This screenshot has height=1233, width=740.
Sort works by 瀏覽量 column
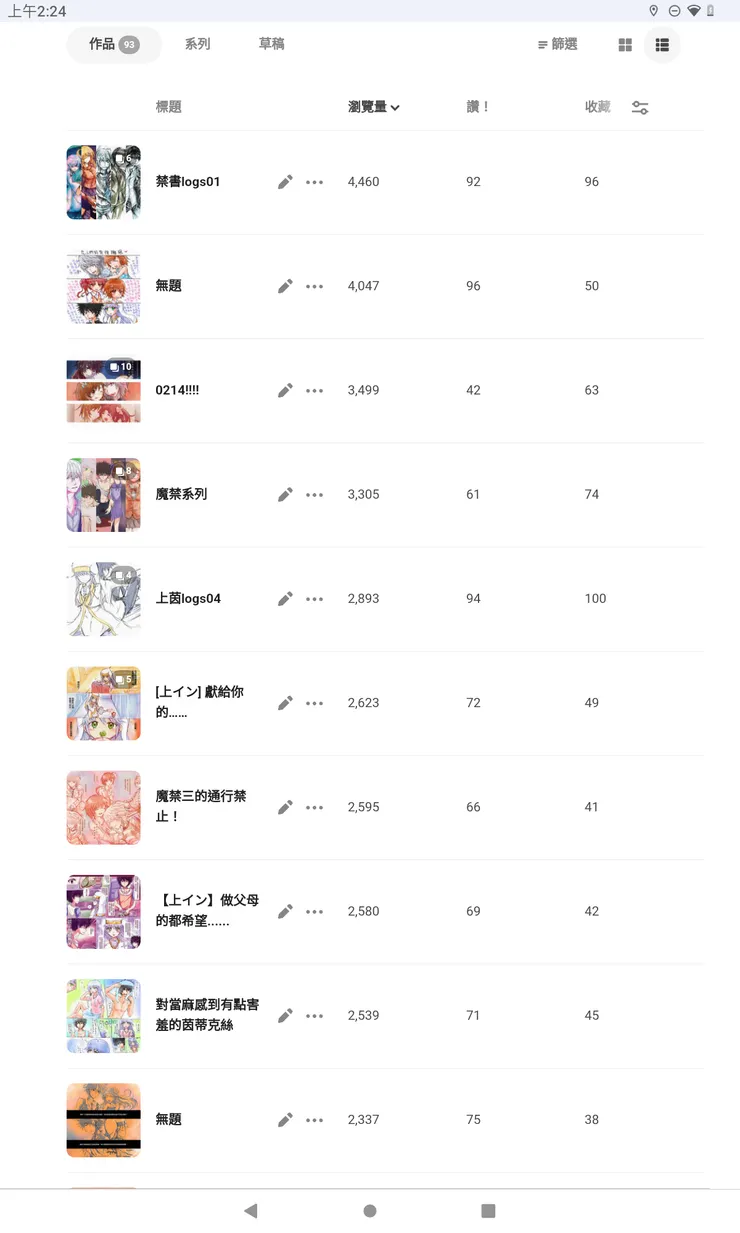(373, 107)
